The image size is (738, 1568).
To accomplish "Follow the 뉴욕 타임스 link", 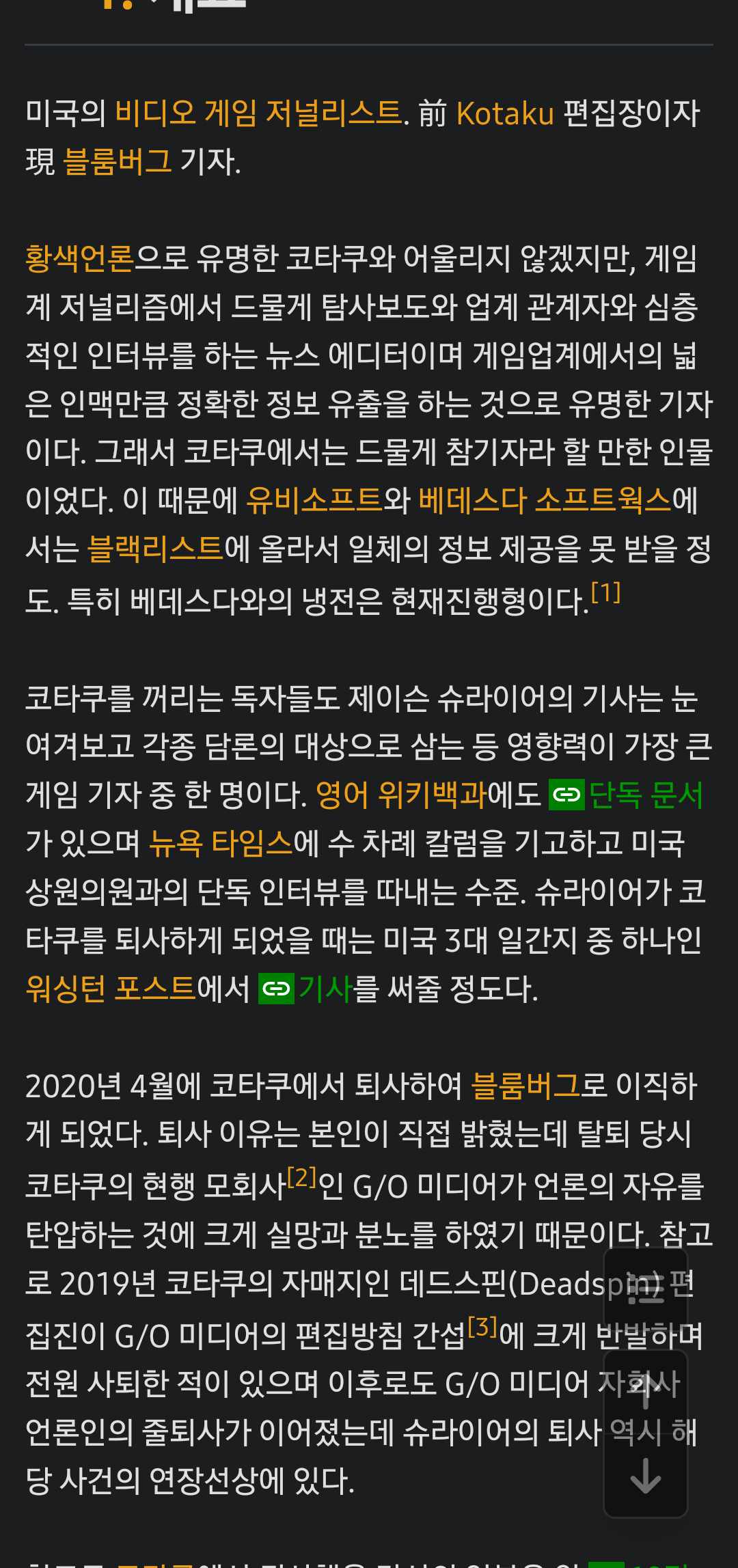I will [x=221, y=843].
